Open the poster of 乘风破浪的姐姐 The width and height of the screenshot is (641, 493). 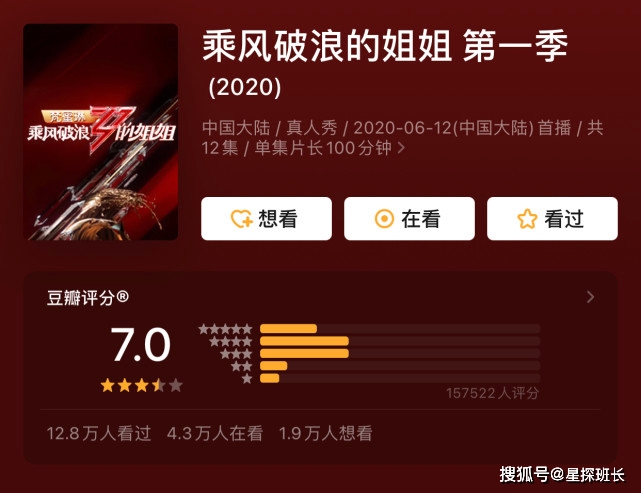100,132
